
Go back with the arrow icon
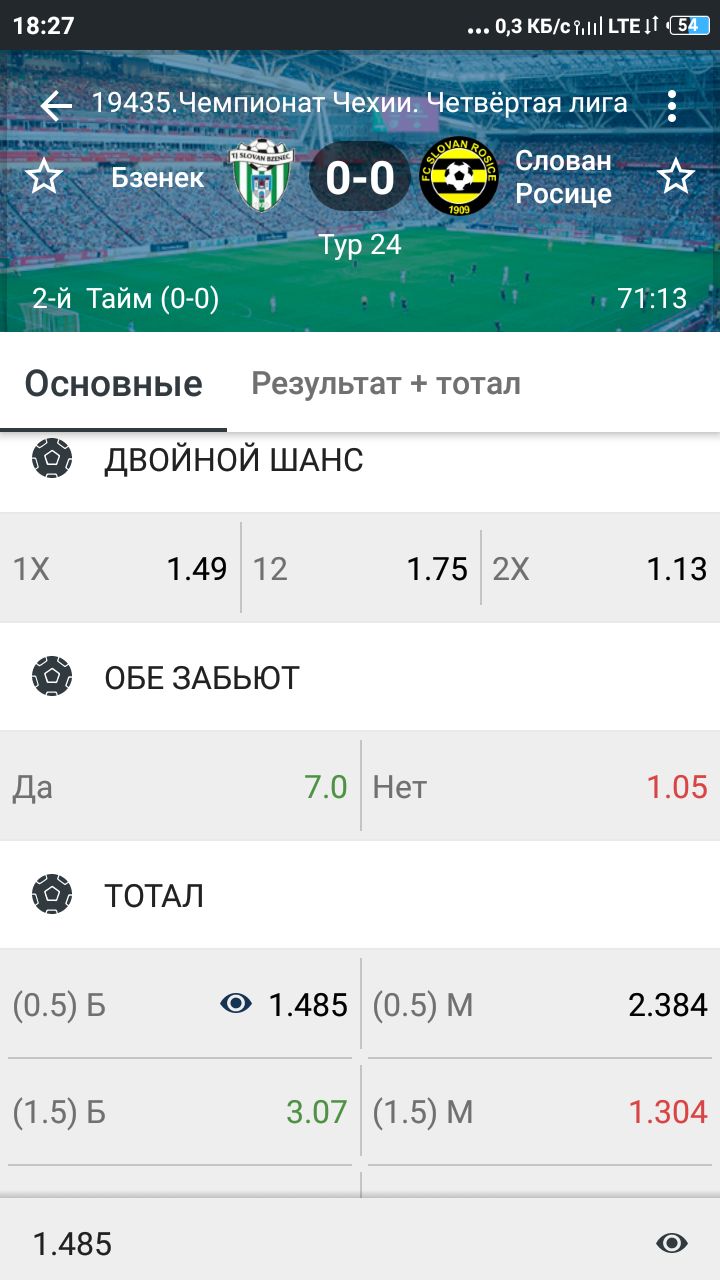tap(56, 106)
